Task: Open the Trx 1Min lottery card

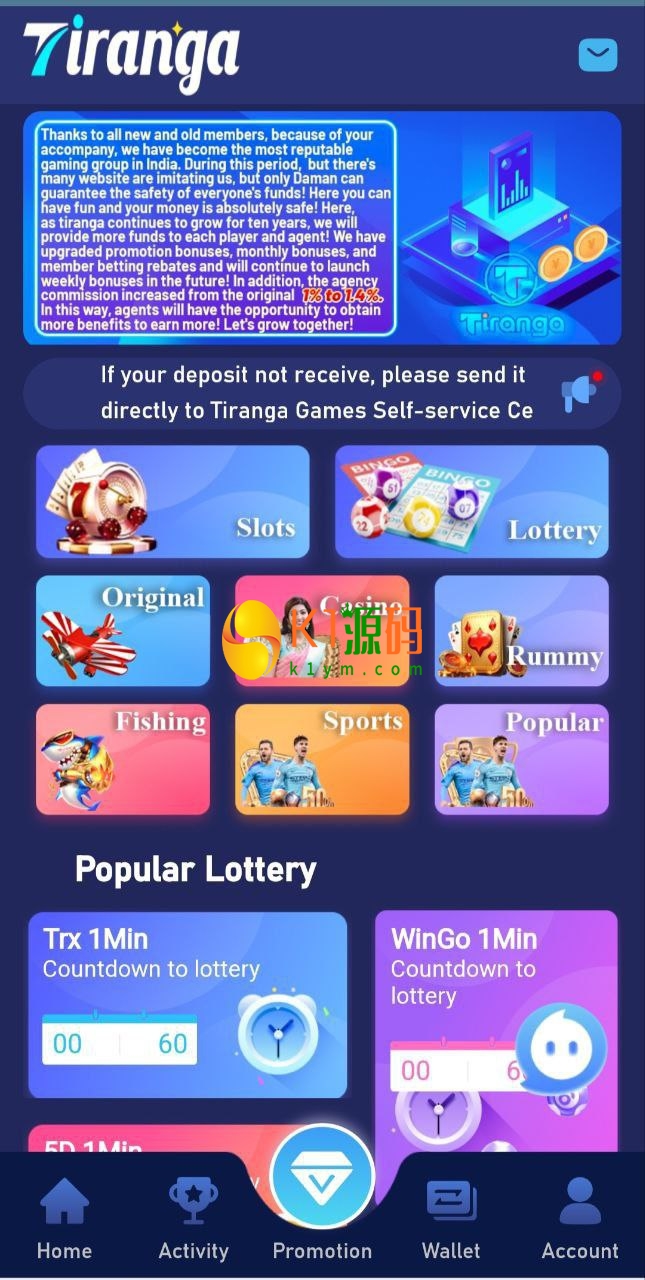Action: tap(187, 1004)
